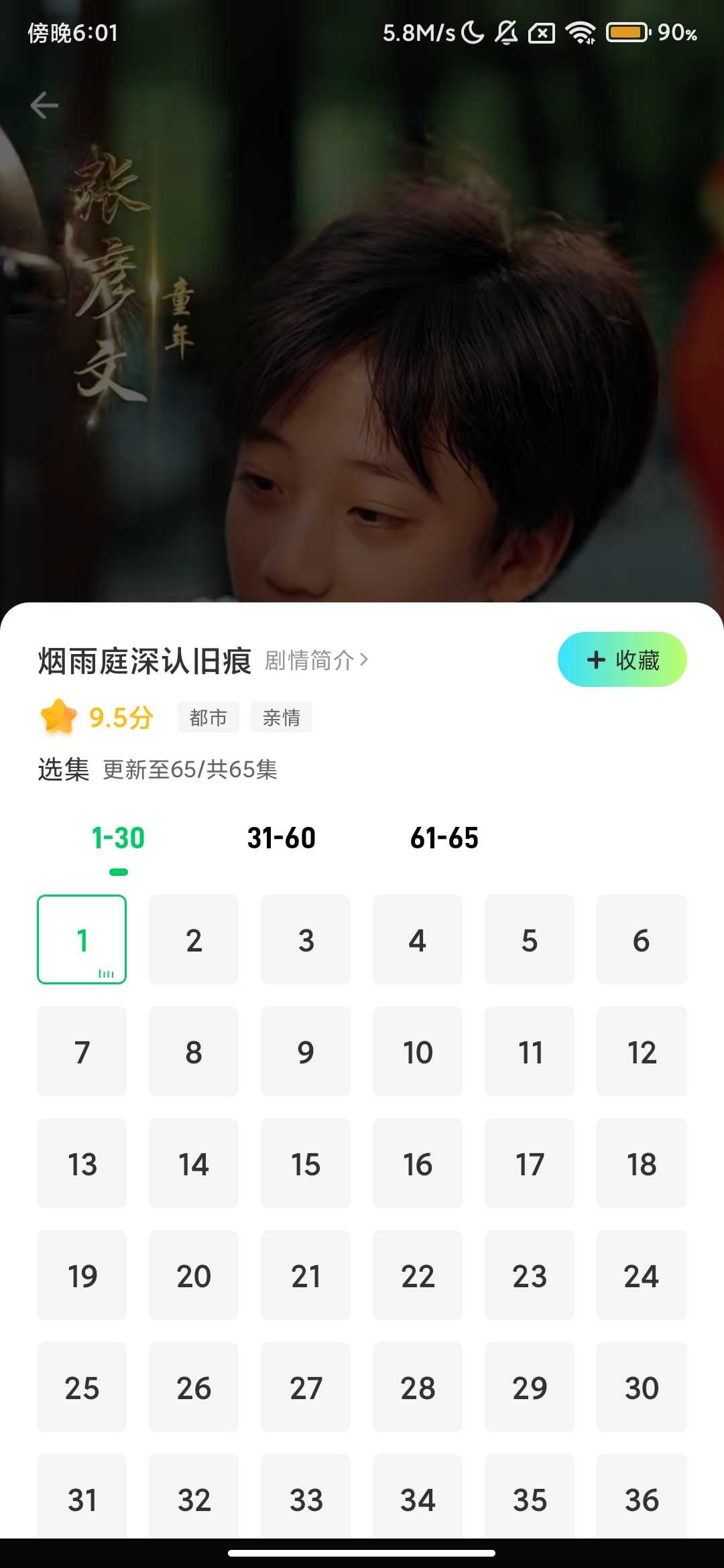Play episode 1
Image resolution: width=724 pixels, height=1568 pixels.
pyautogui.click(x=82, y=939)
